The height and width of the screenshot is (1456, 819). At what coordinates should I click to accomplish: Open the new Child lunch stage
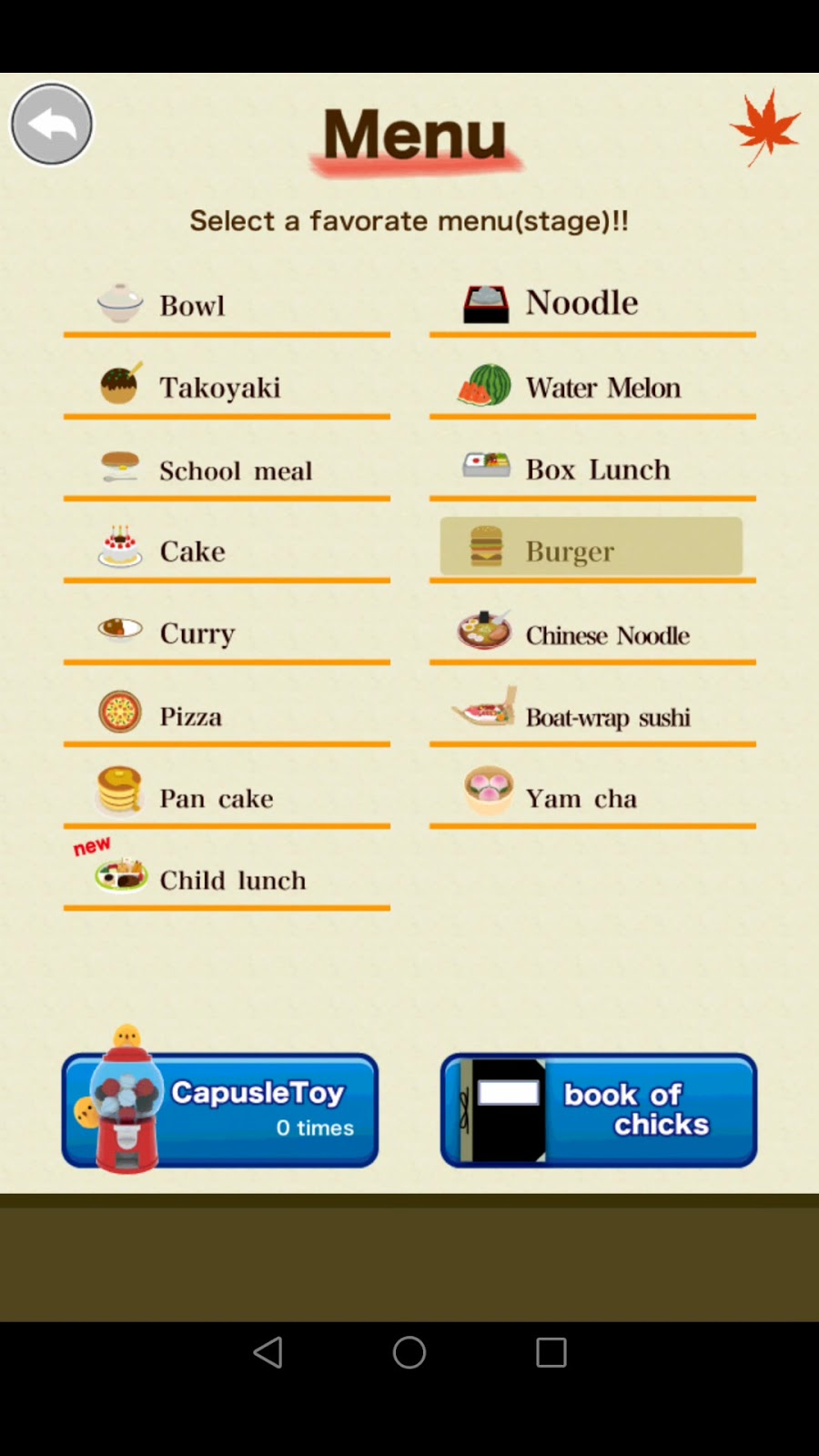pyautogui.click(x=227, y=879)
